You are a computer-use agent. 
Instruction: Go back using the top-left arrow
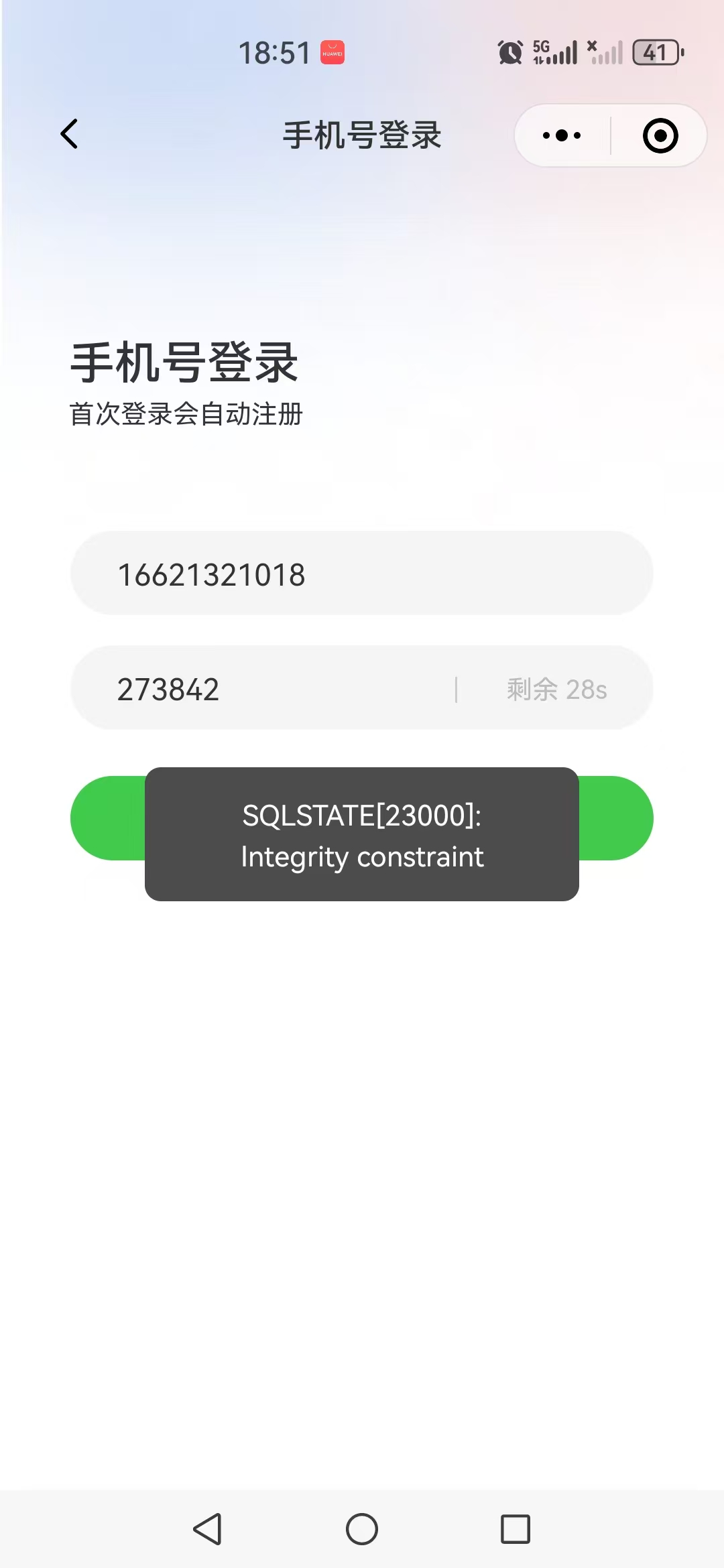coord(70,134)
